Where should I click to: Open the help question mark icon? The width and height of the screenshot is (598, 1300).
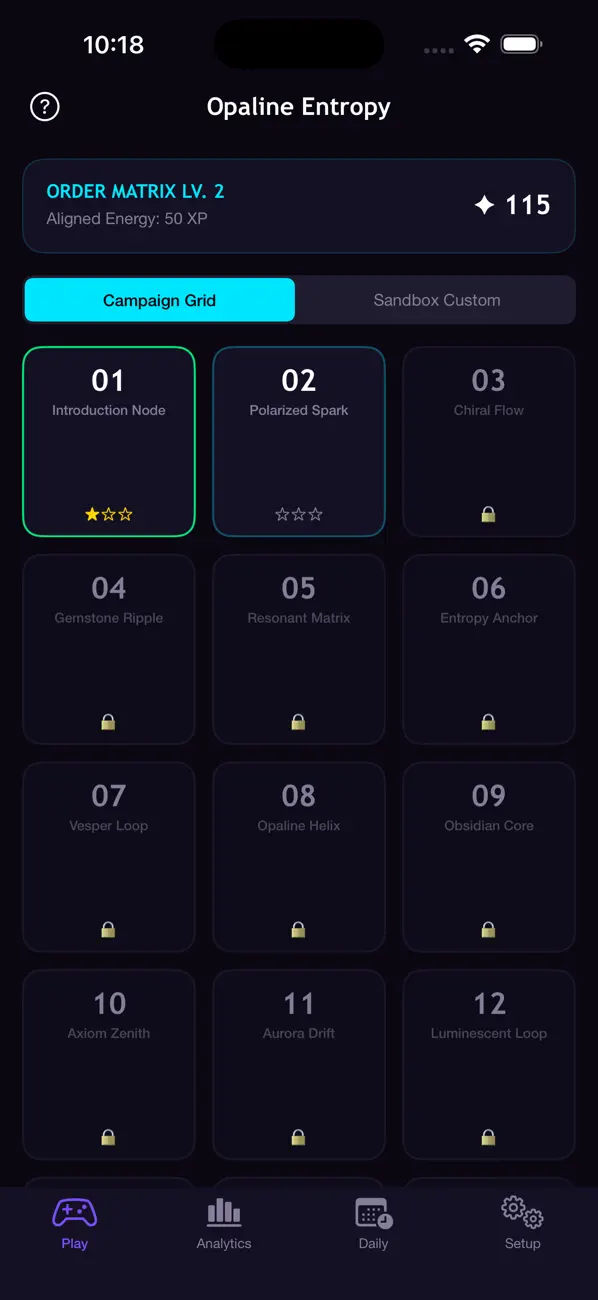coord(45,107)
